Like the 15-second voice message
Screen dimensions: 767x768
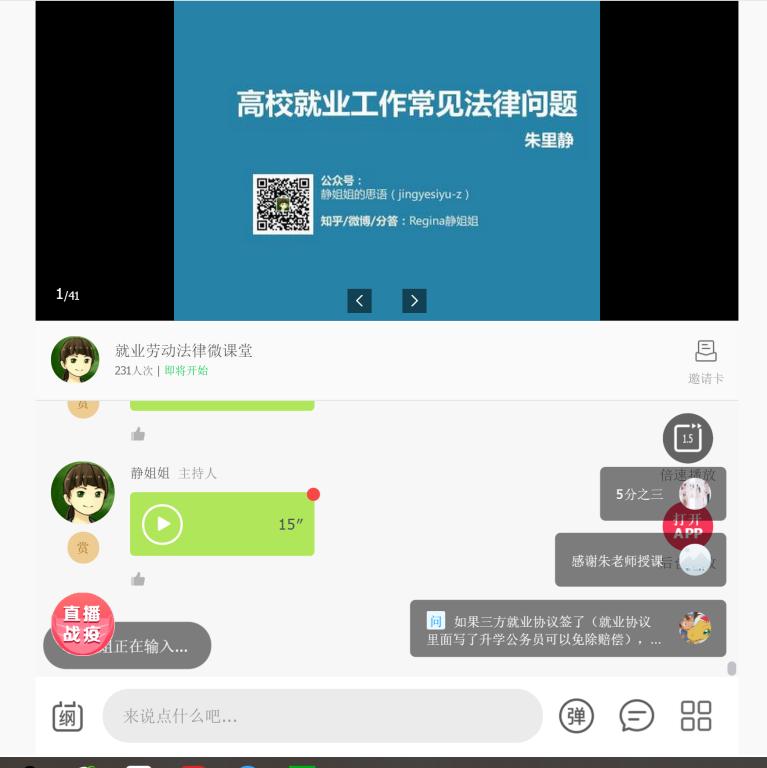coord(138,579)
